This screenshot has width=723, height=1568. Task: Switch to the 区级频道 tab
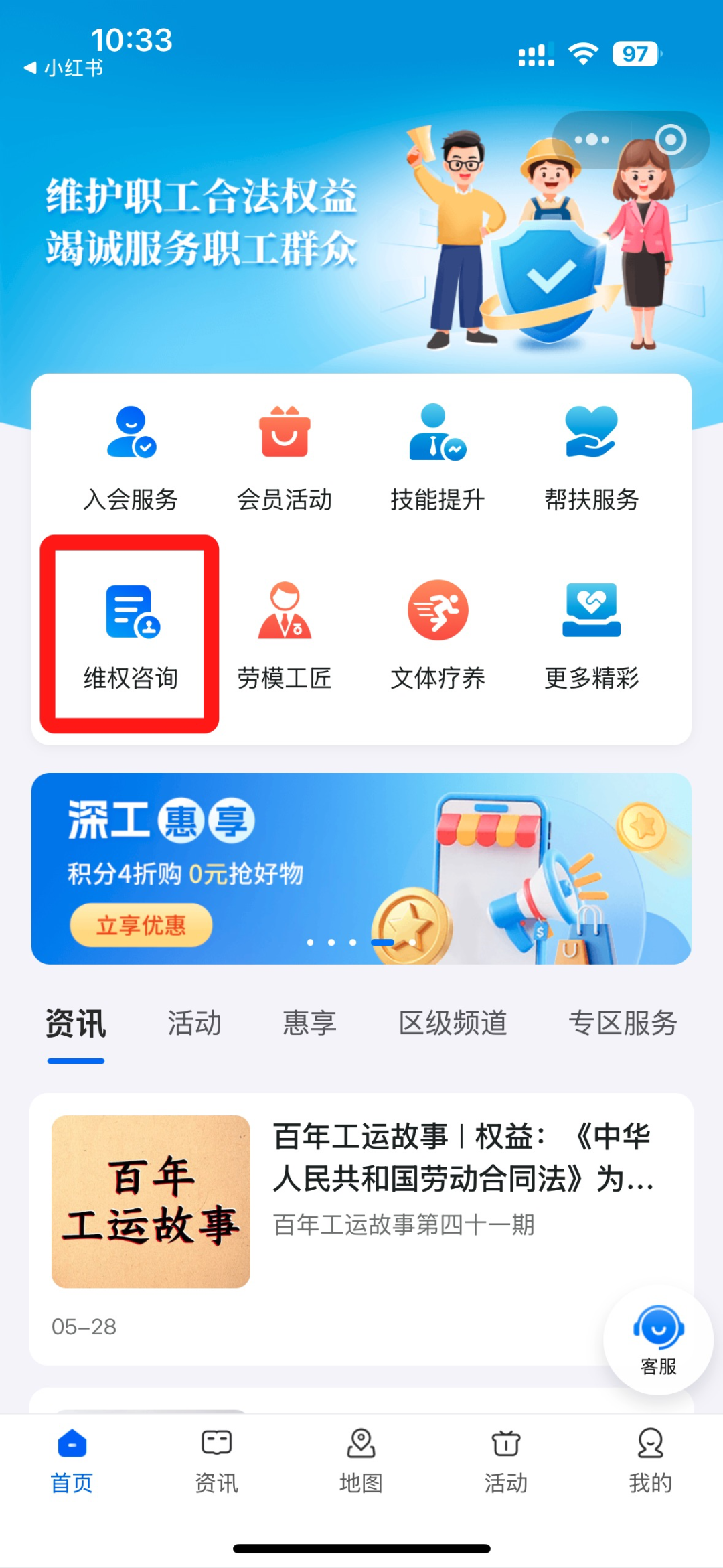point(453,1023)
